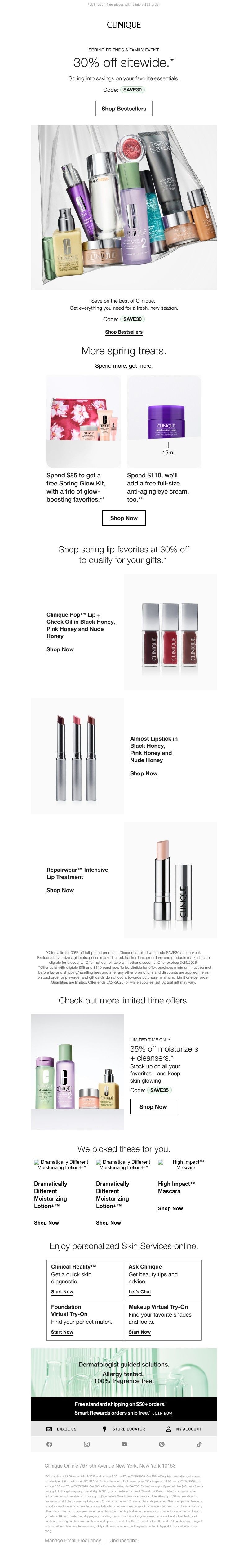Tap Shop Now under spring treats
248x1568 pixels.
pos(124,518)
